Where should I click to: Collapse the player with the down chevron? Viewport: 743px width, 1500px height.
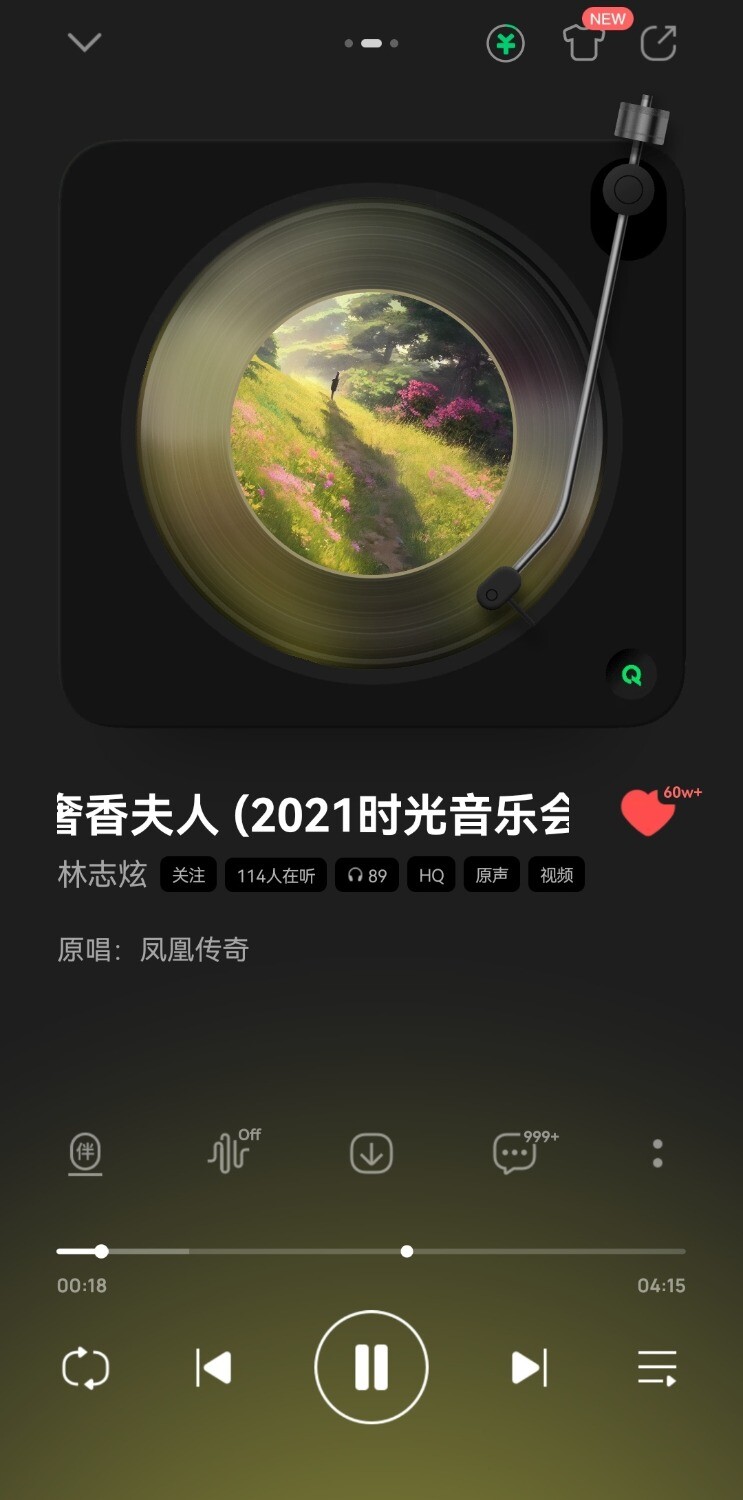pos(85,42)
